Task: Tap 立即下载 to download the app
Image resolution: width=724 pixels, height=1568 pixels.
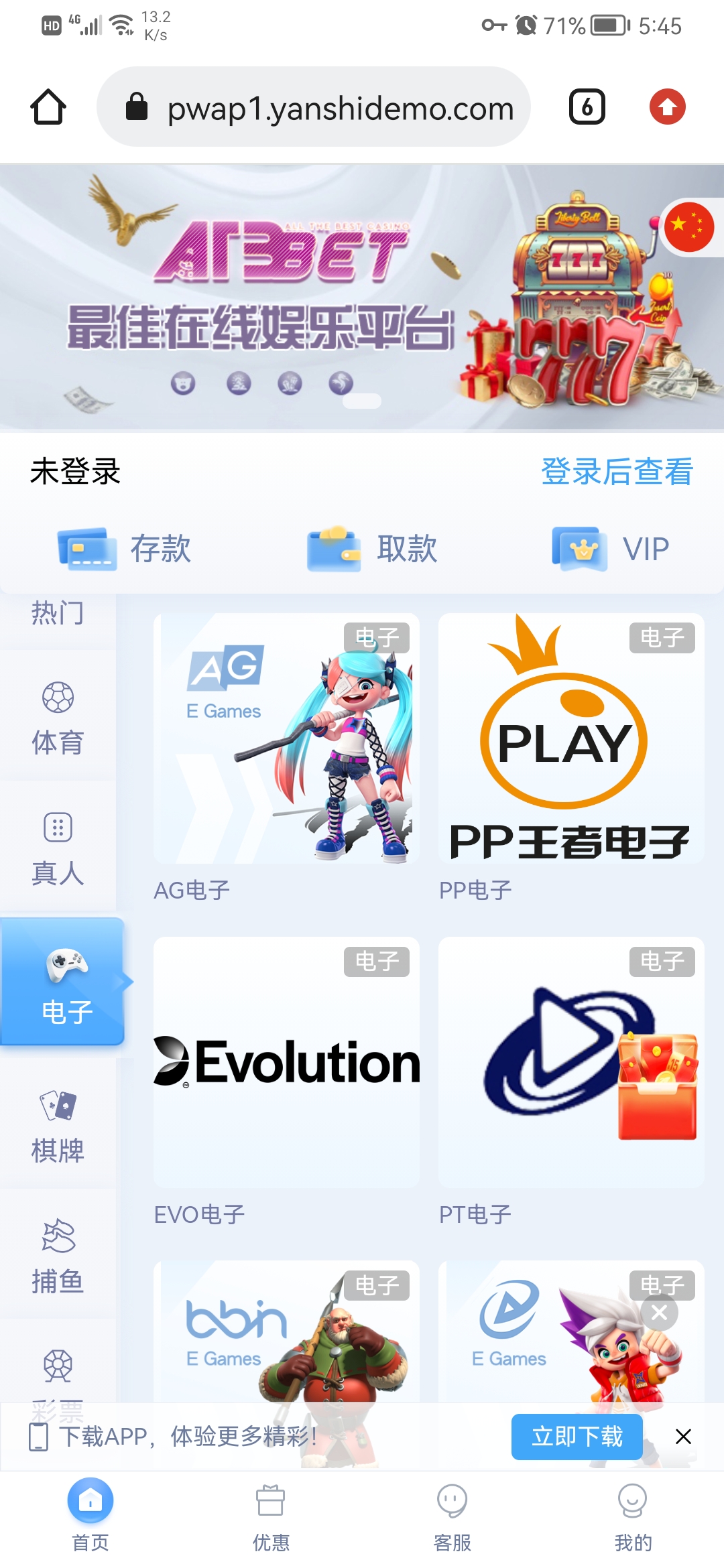Action: pos(577,1437)
